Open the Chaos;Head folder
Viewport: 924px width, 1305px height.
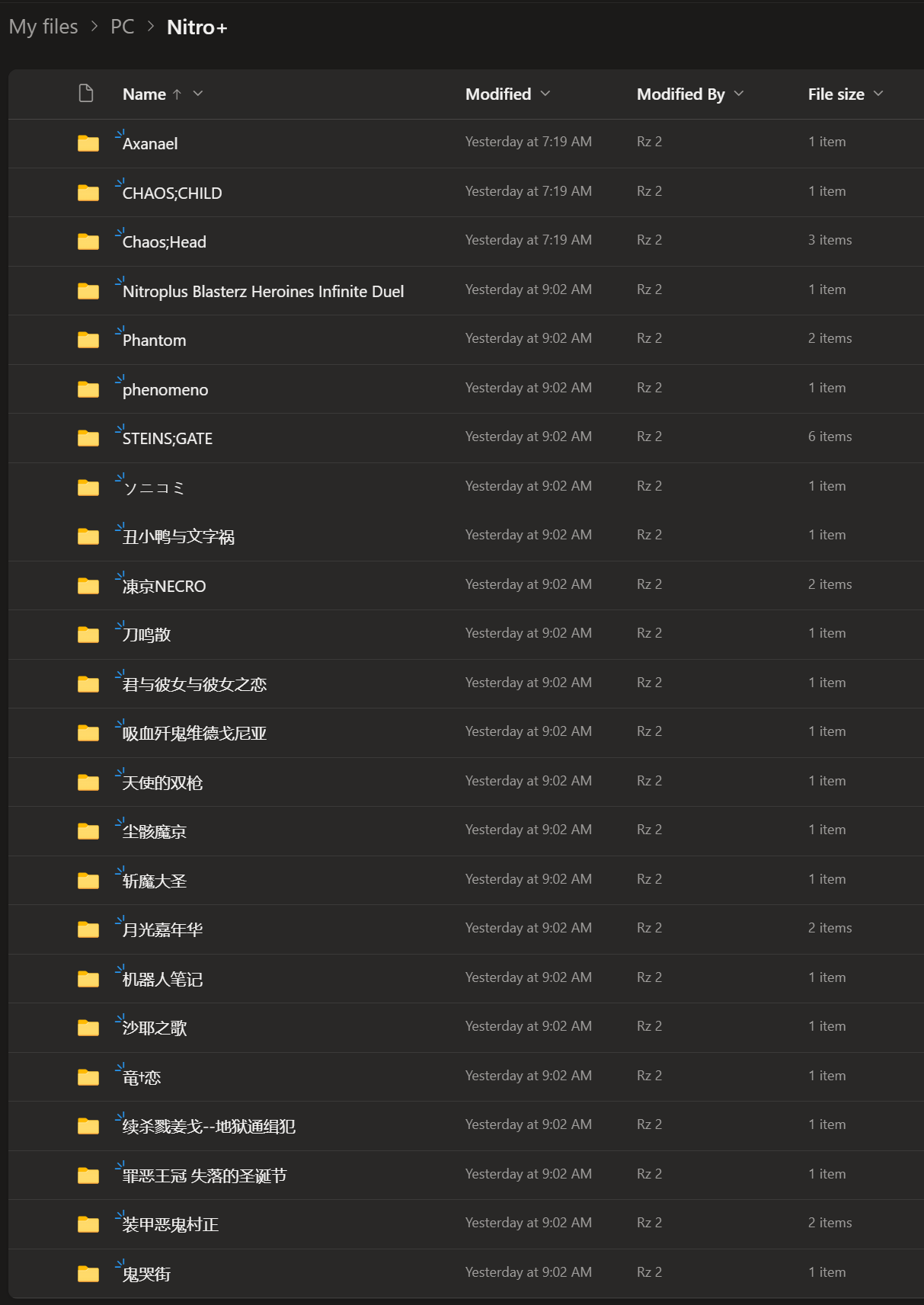coord(165,242)
